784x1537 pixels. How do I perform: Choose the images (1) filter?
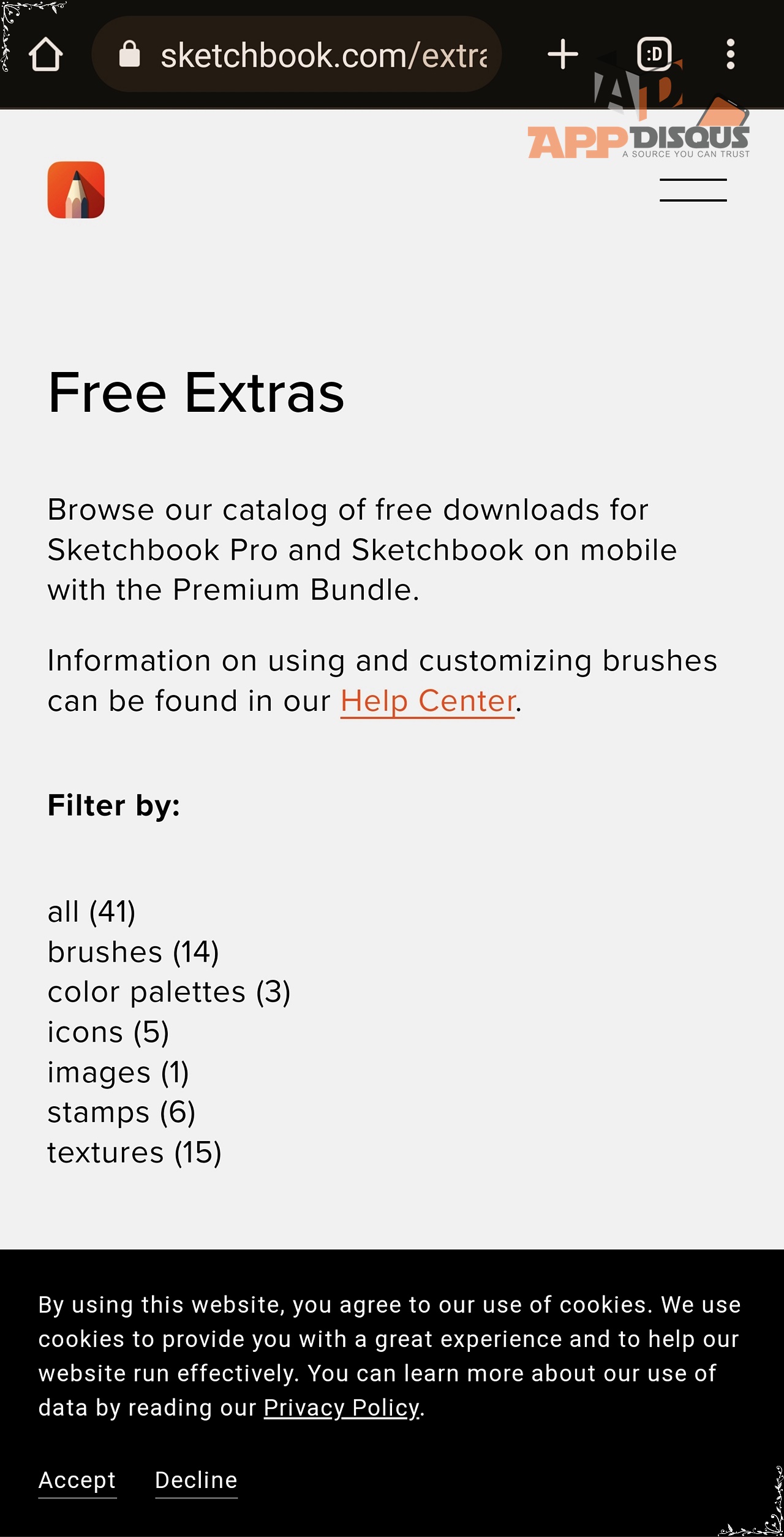118,1072
